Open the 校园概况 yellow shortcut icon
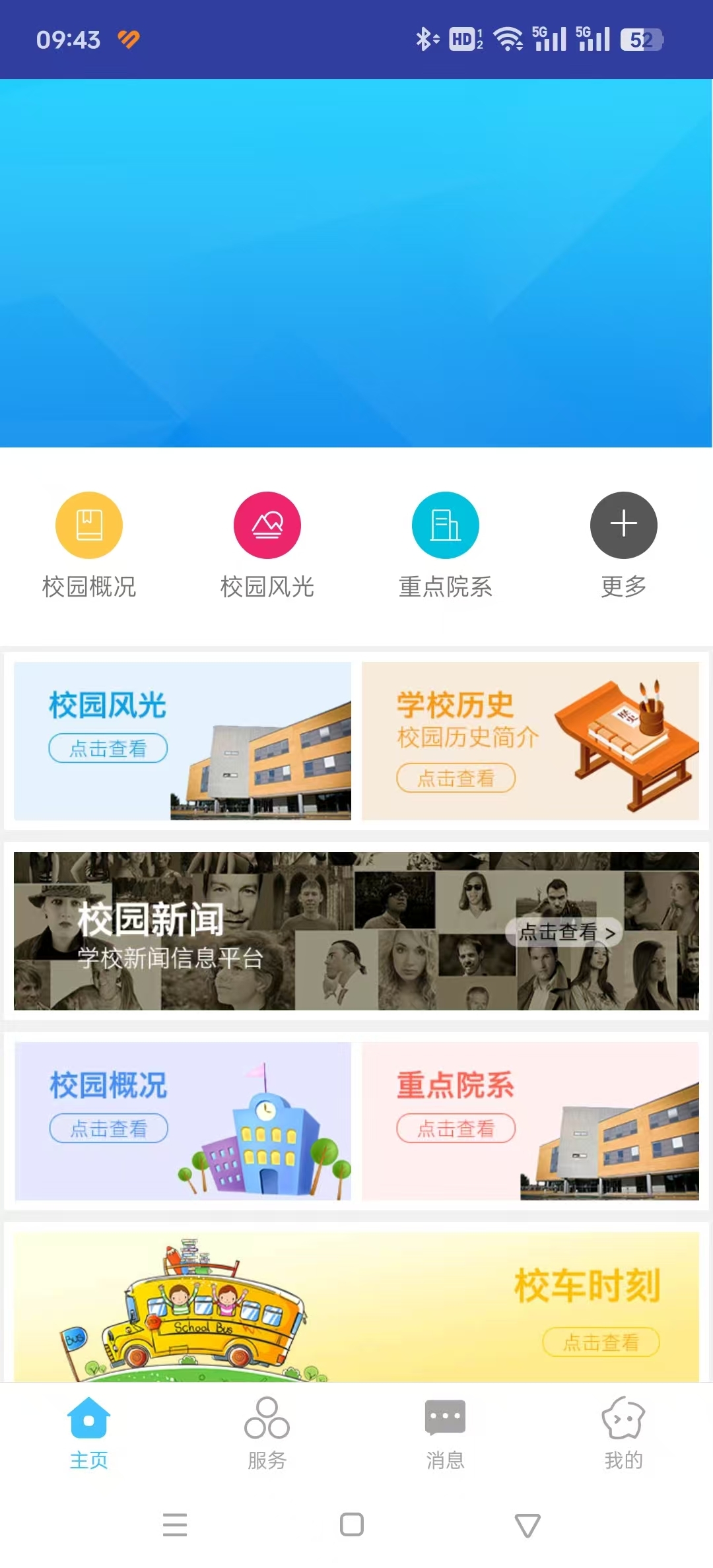Screen dimensions: 713x1568 pos(89,525)
